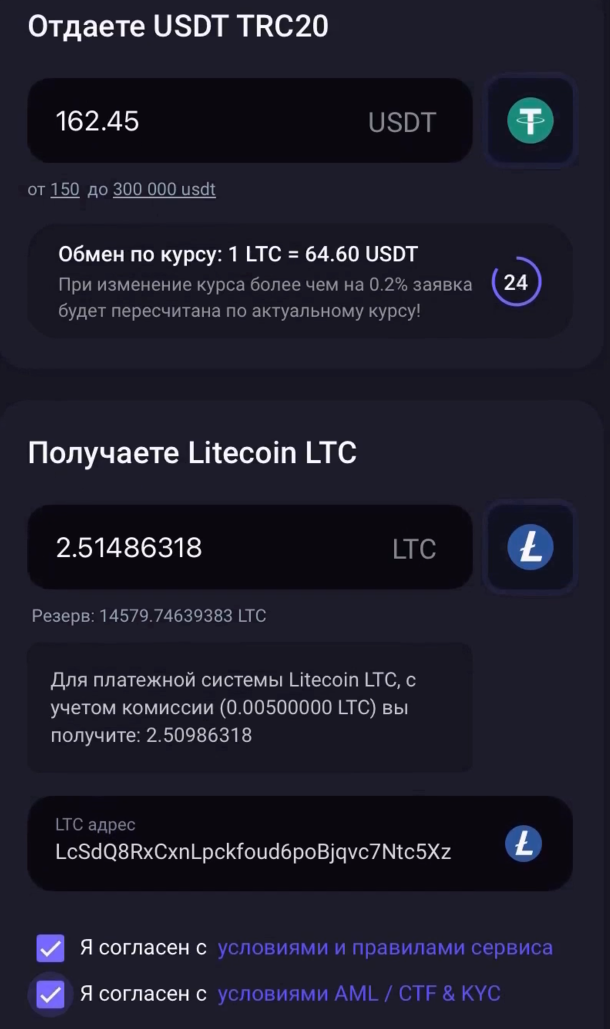Uncheck the AML / CTF & KYC agreement checkbox
The image size is (610, 1029).
(50, 994)
